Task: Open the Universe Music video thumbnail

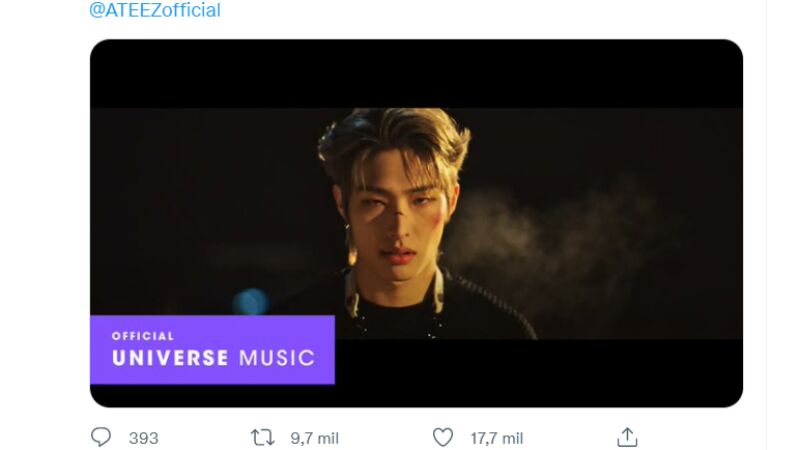Action: (x=416, y=223)
